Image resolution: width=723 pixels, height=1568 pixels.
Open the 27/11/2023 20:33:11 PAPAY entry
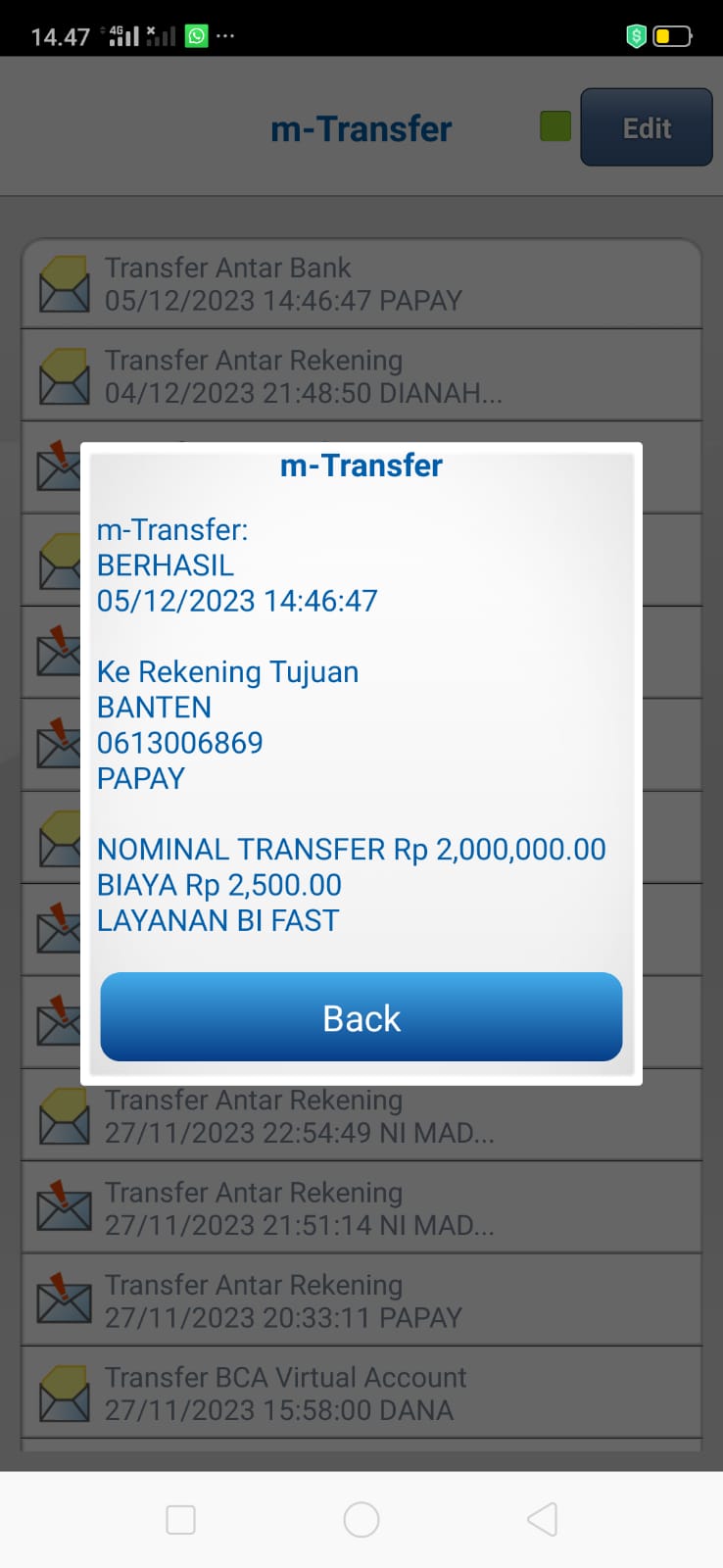[361, 1300]
